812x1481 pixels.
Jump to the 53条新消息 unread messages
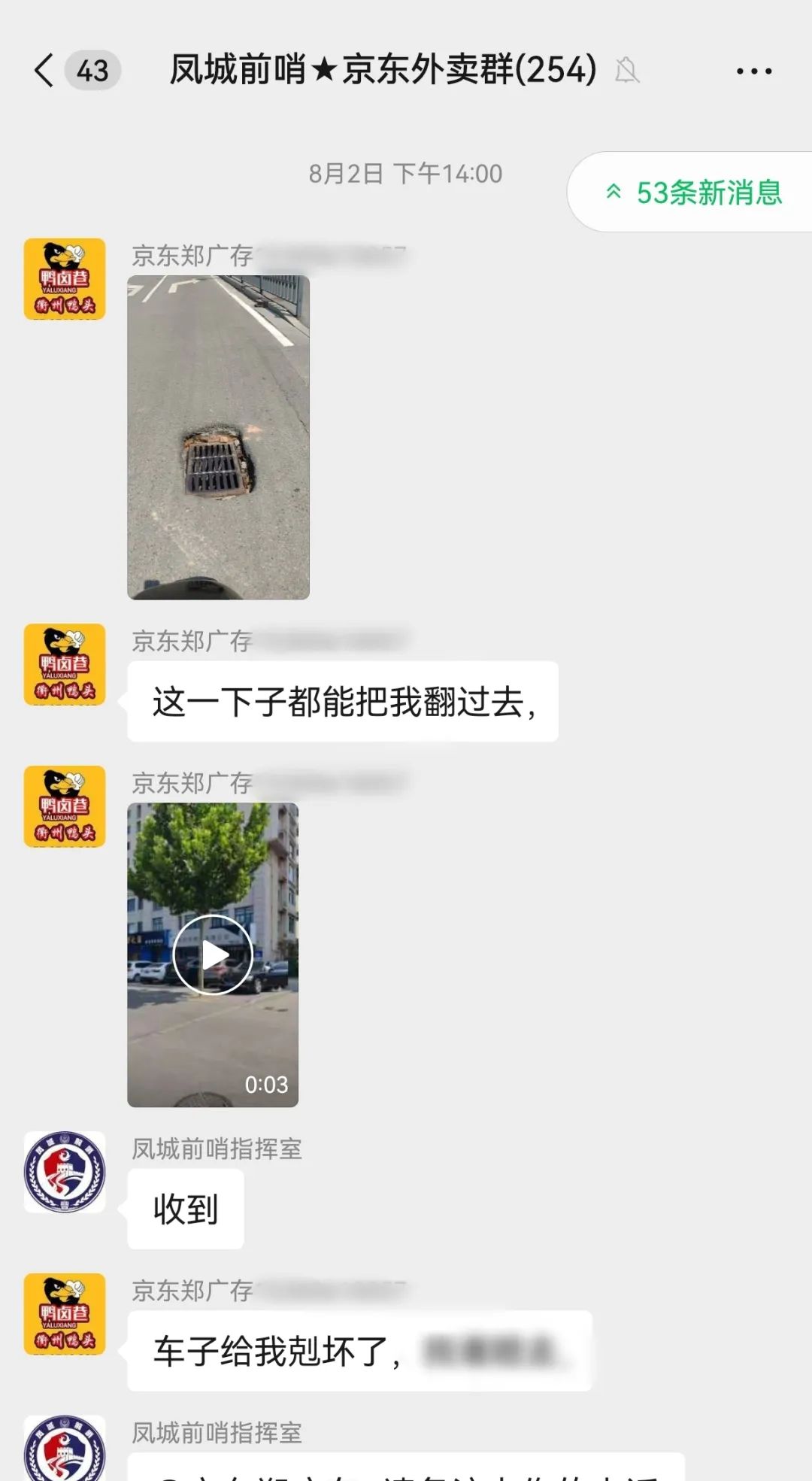pyautogui.click(x=695, y=193)
